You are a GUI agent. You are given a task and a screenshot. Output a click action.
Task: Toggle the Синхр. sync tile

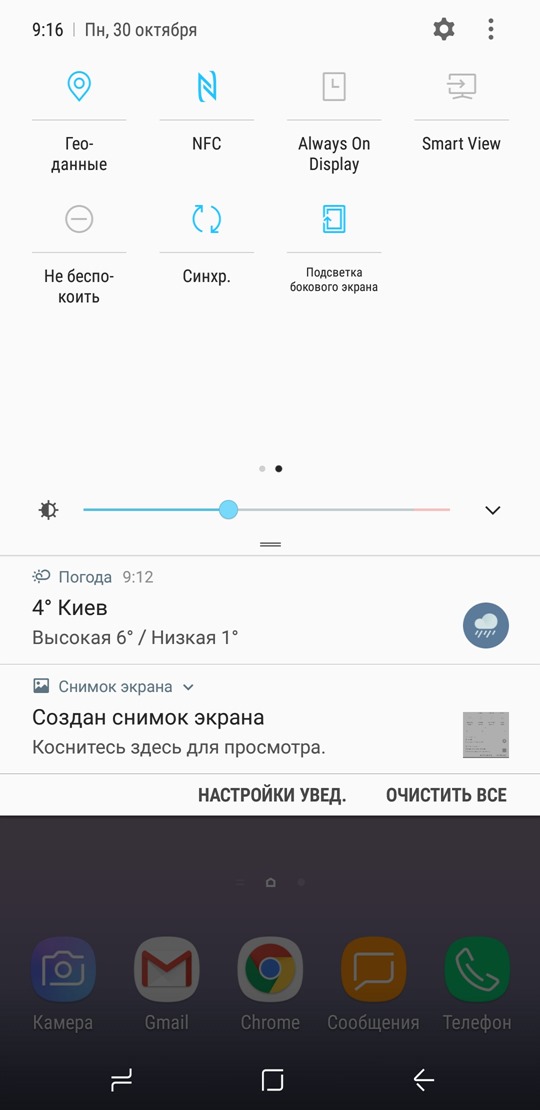207,219
